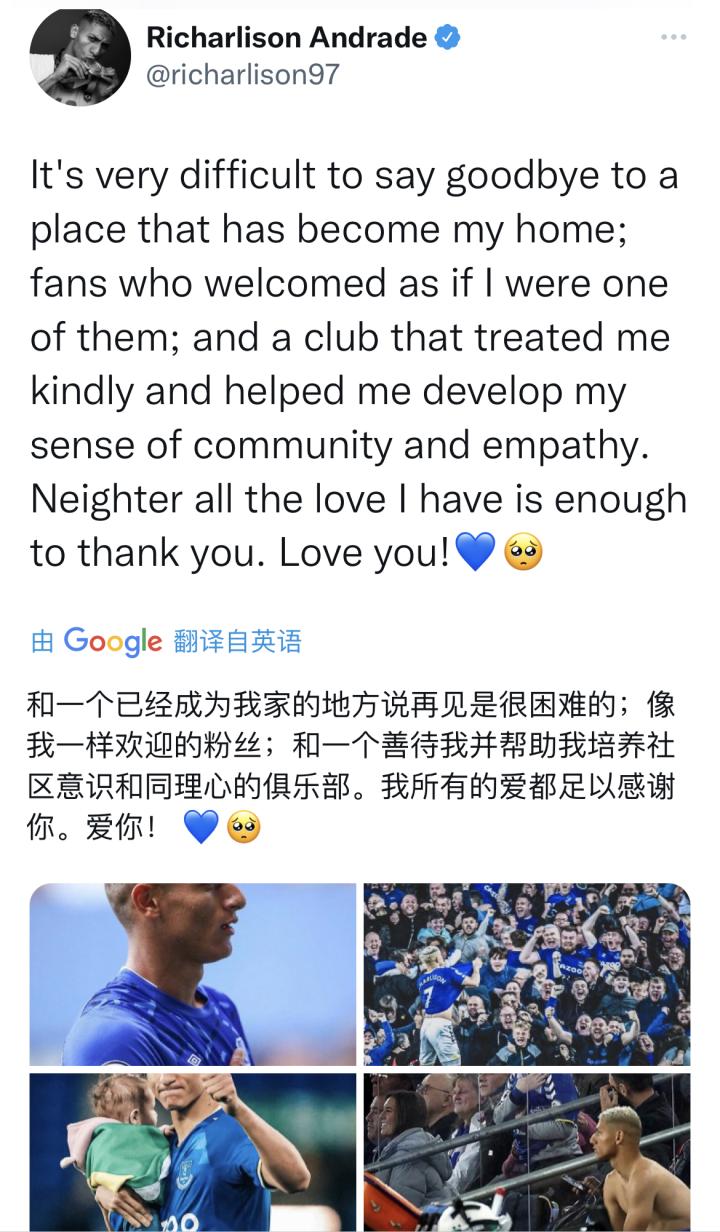Open the close-up photo in blue jersey
720x1232 pixels.
(x=193, y=974)
